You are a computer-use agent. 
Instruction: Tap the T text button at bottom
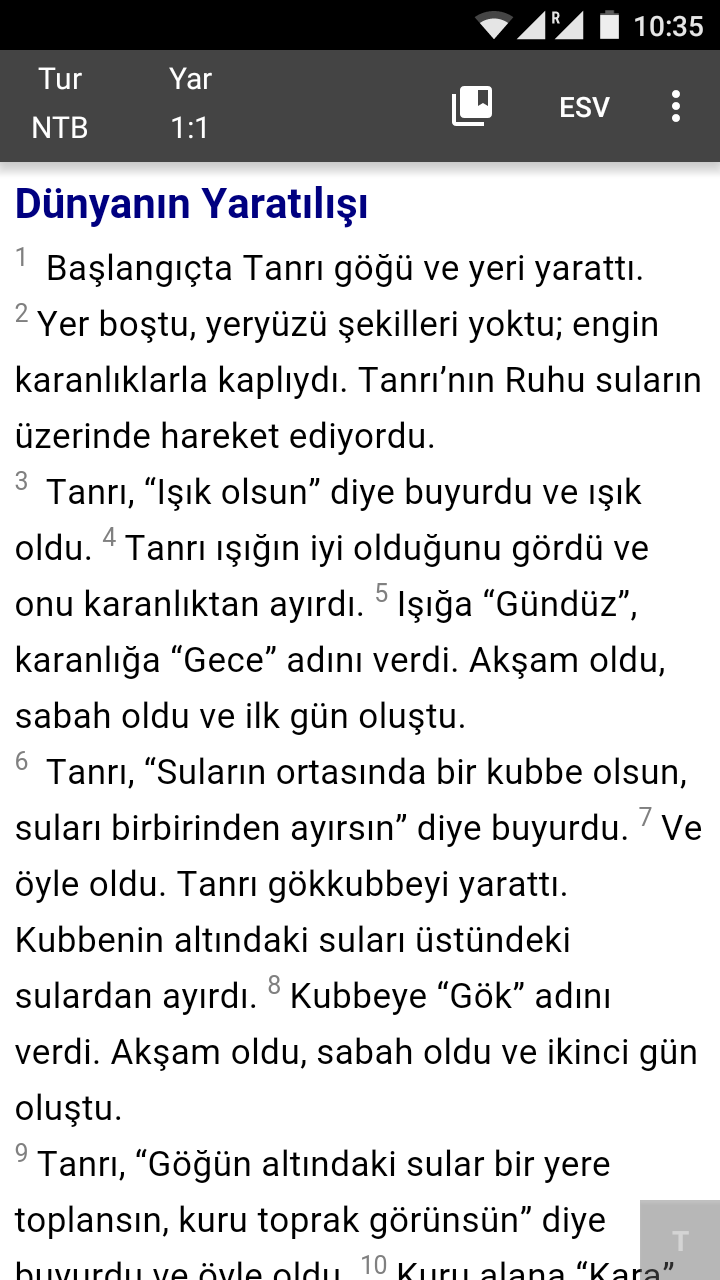(x=680, y=1241)
